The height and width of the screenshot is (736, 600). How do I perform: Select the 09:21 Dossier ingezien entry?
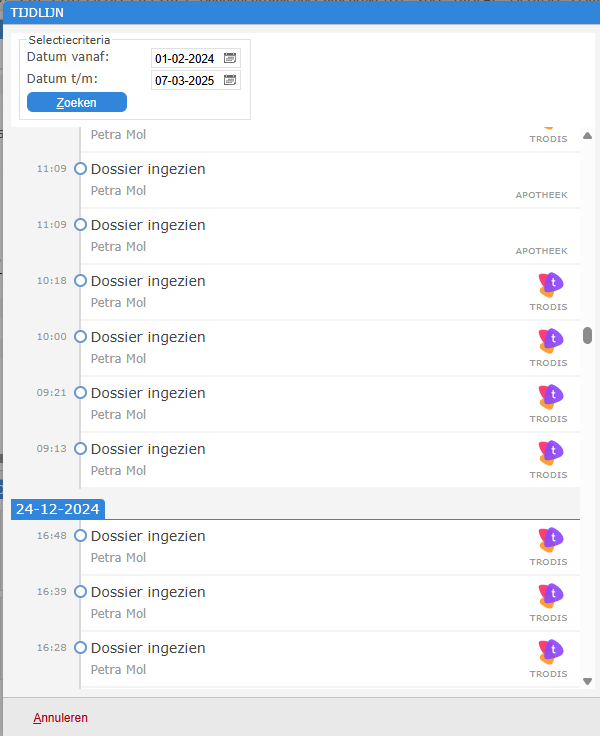148,393
